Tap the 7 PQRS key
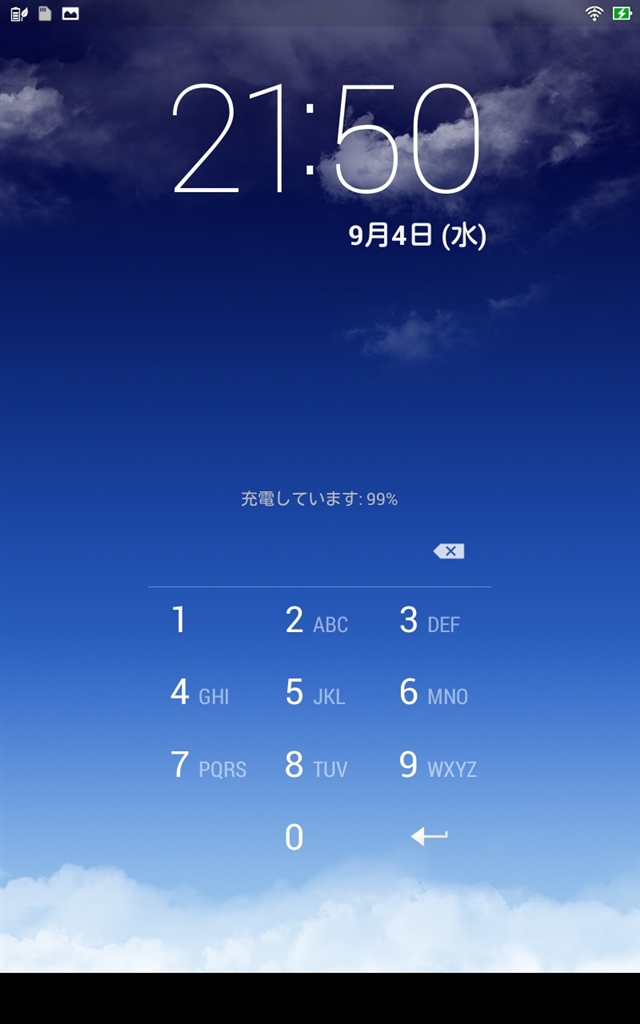The image size is (640, 1024). point(208,766)
